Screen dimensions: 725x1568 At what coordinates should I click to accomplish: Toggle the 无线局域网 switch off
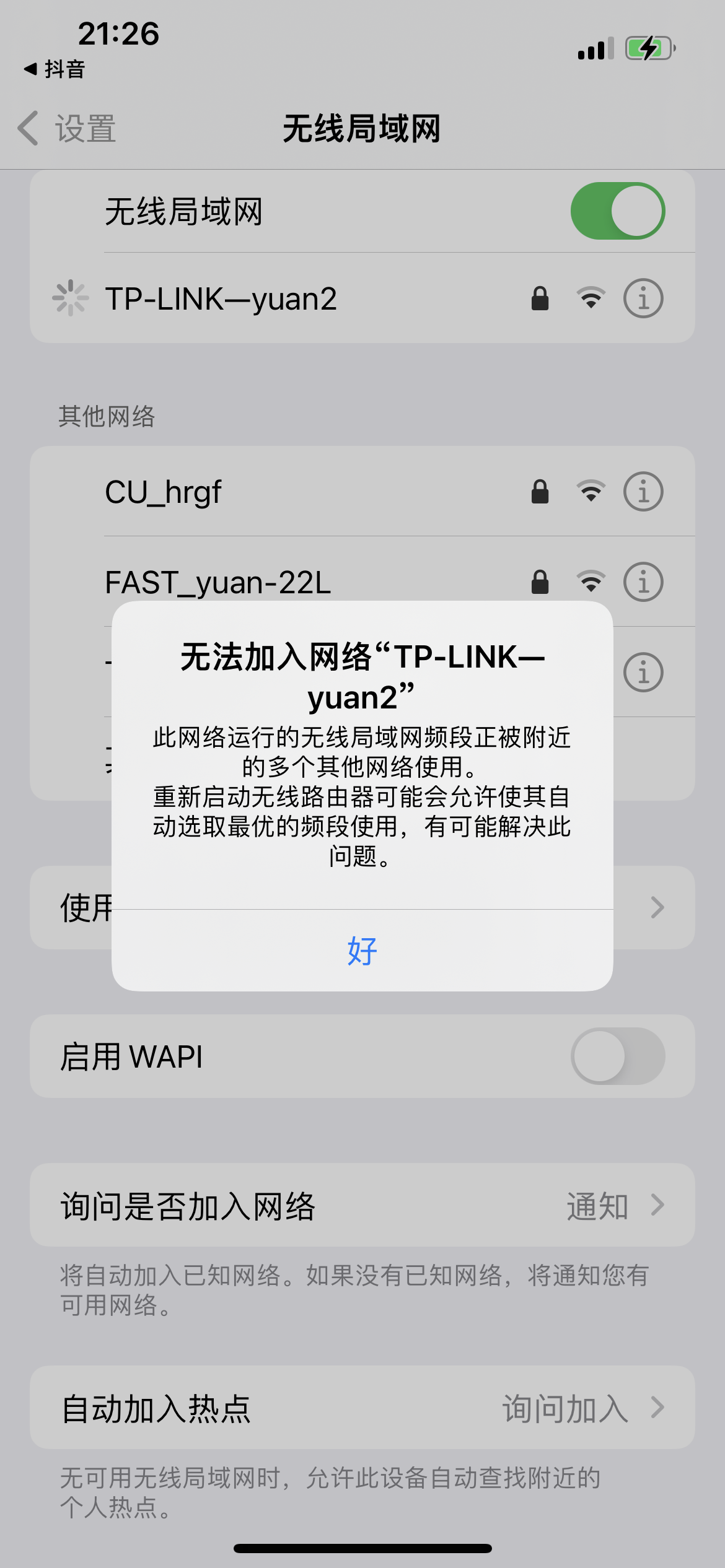617,211
